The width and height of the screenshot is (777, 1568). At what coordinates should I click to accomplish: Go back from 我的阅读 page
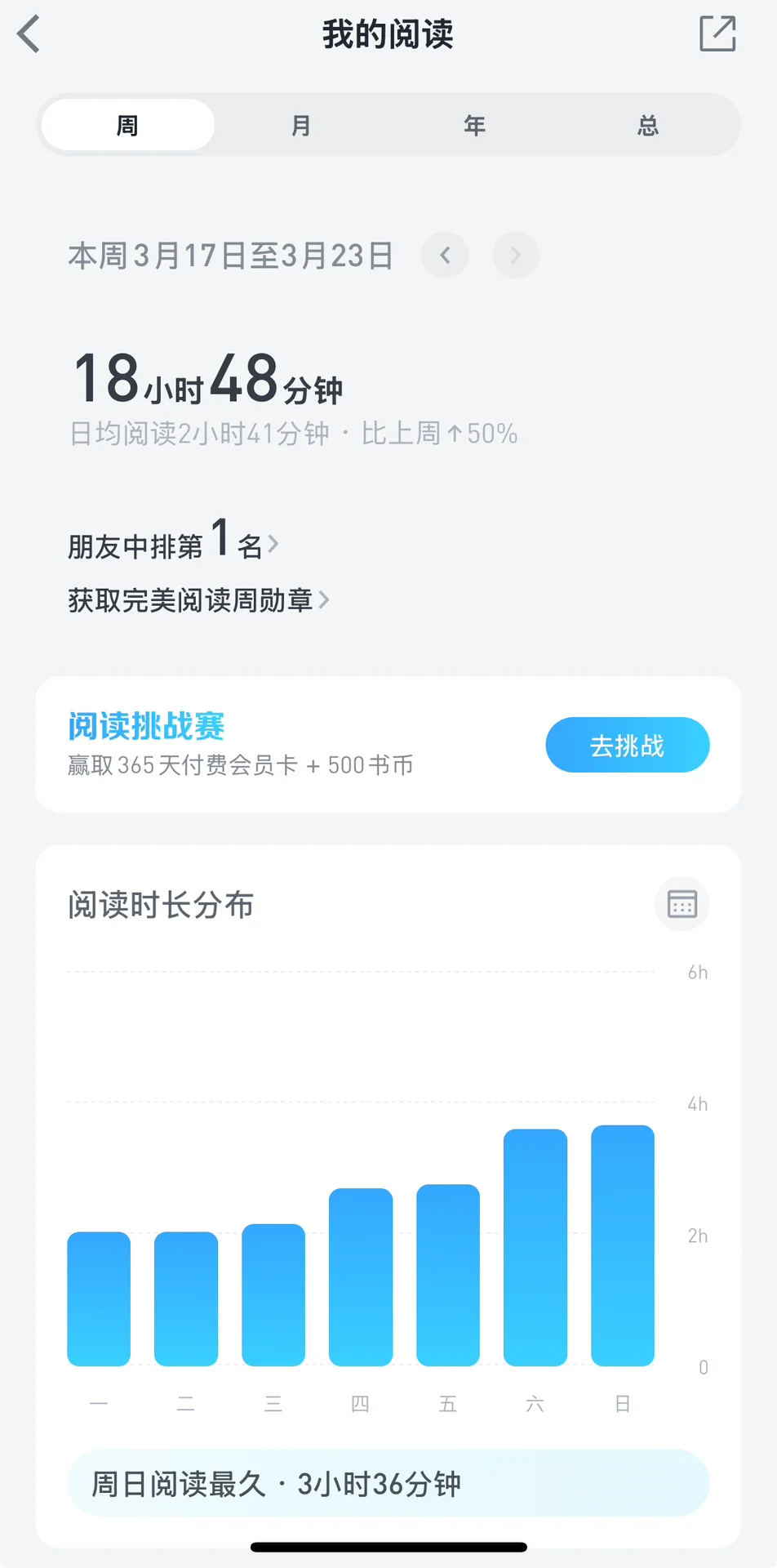pos(29,34)
